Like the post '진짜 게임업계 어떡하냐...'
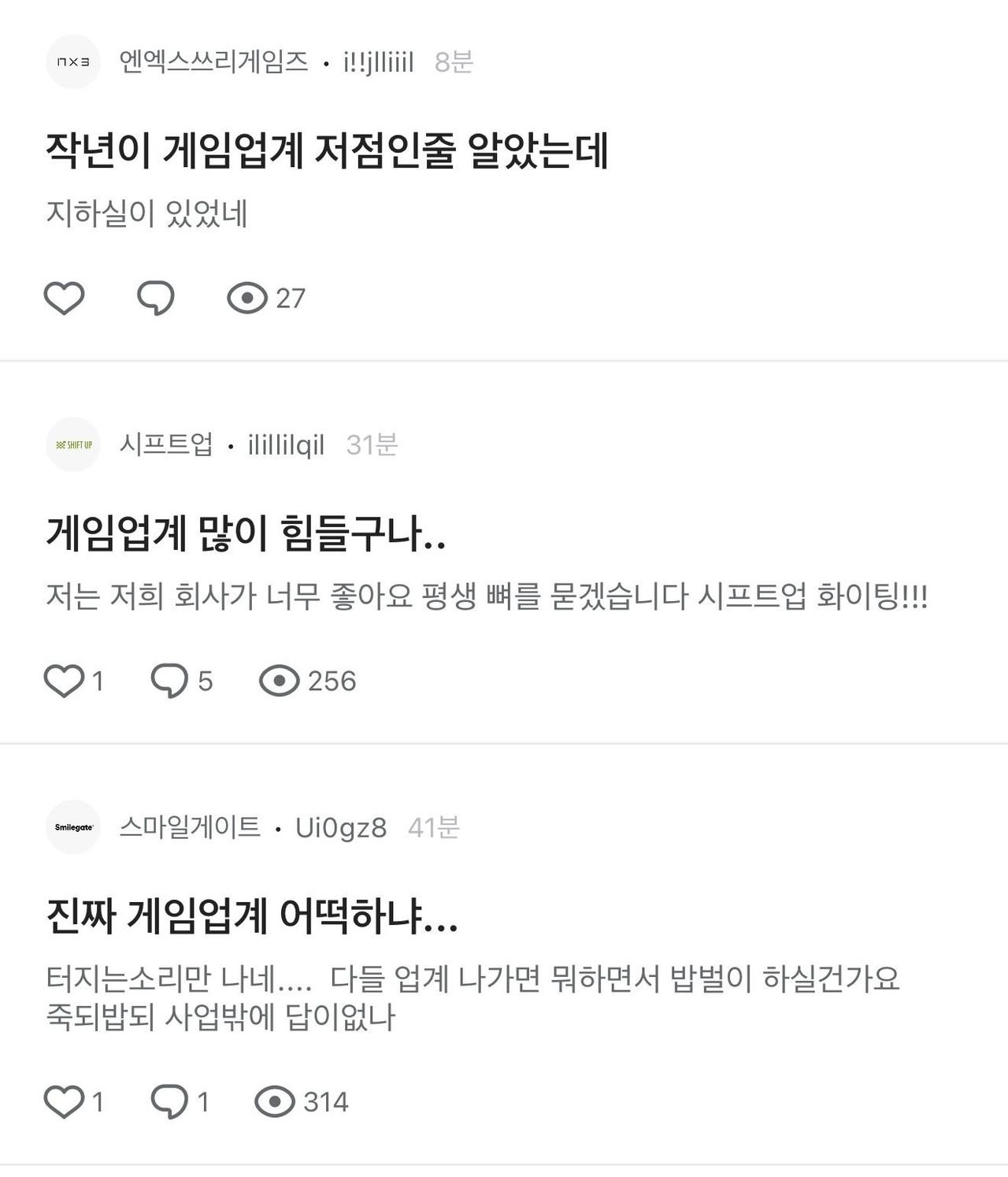The width and height of the screenshot is (1008, 1177). tap(65, 1101)
